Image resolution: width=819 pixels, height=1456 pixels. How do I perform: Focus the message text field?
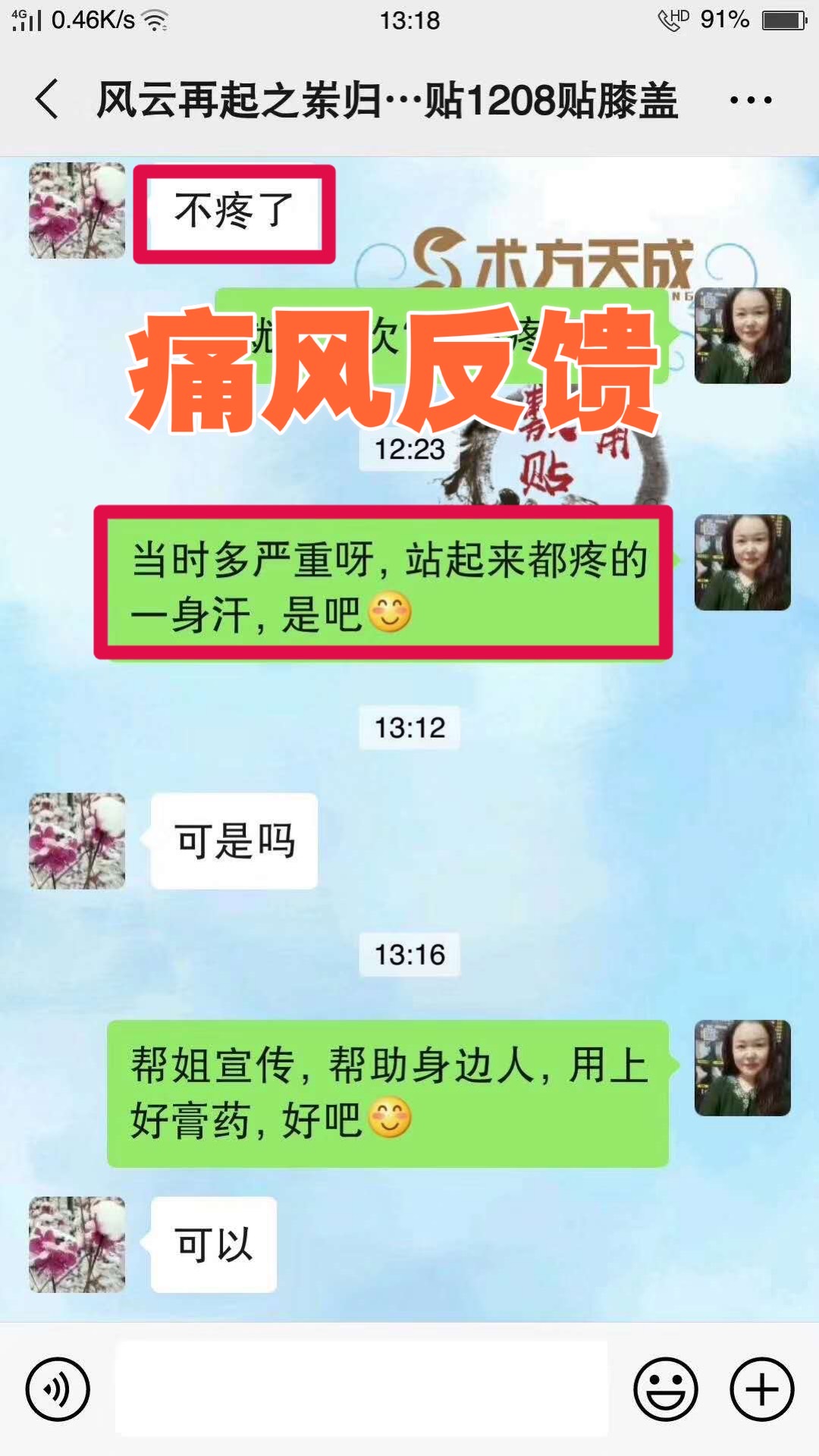tap(362, 1389)
